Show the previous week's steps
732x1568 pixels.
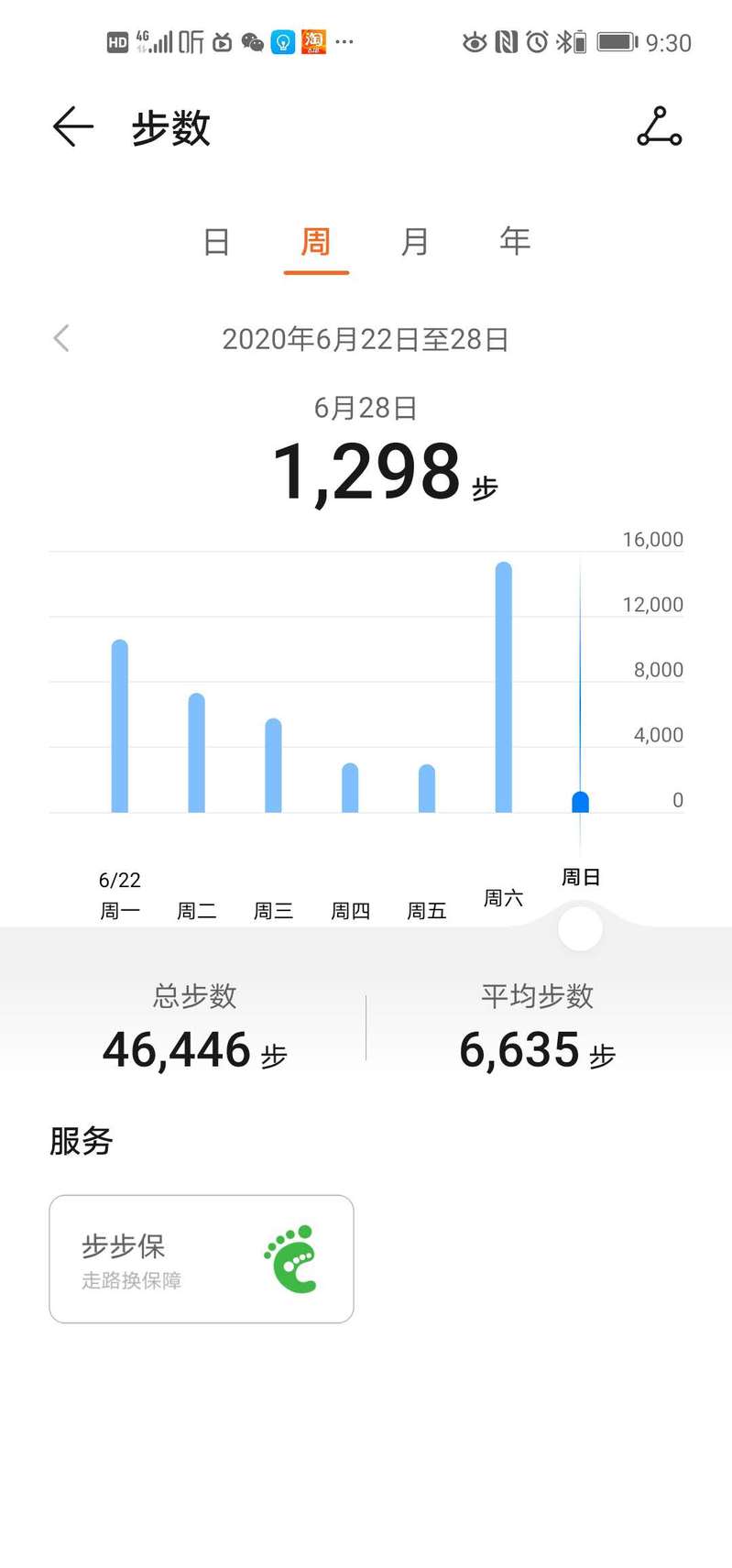[61, 339]
